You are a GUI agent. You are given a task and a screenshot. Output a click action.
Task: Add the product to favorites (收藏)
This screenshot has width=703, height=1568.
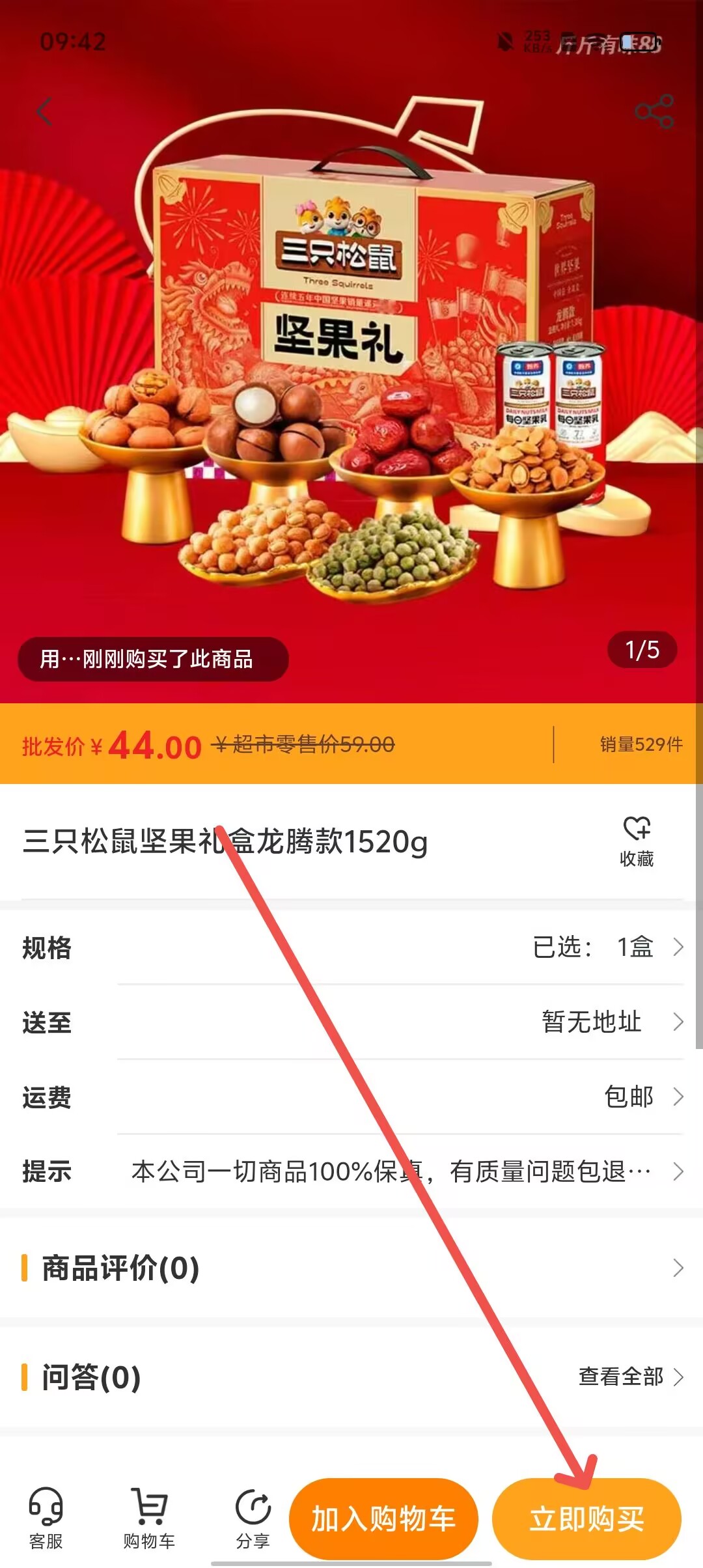[636, 841]
